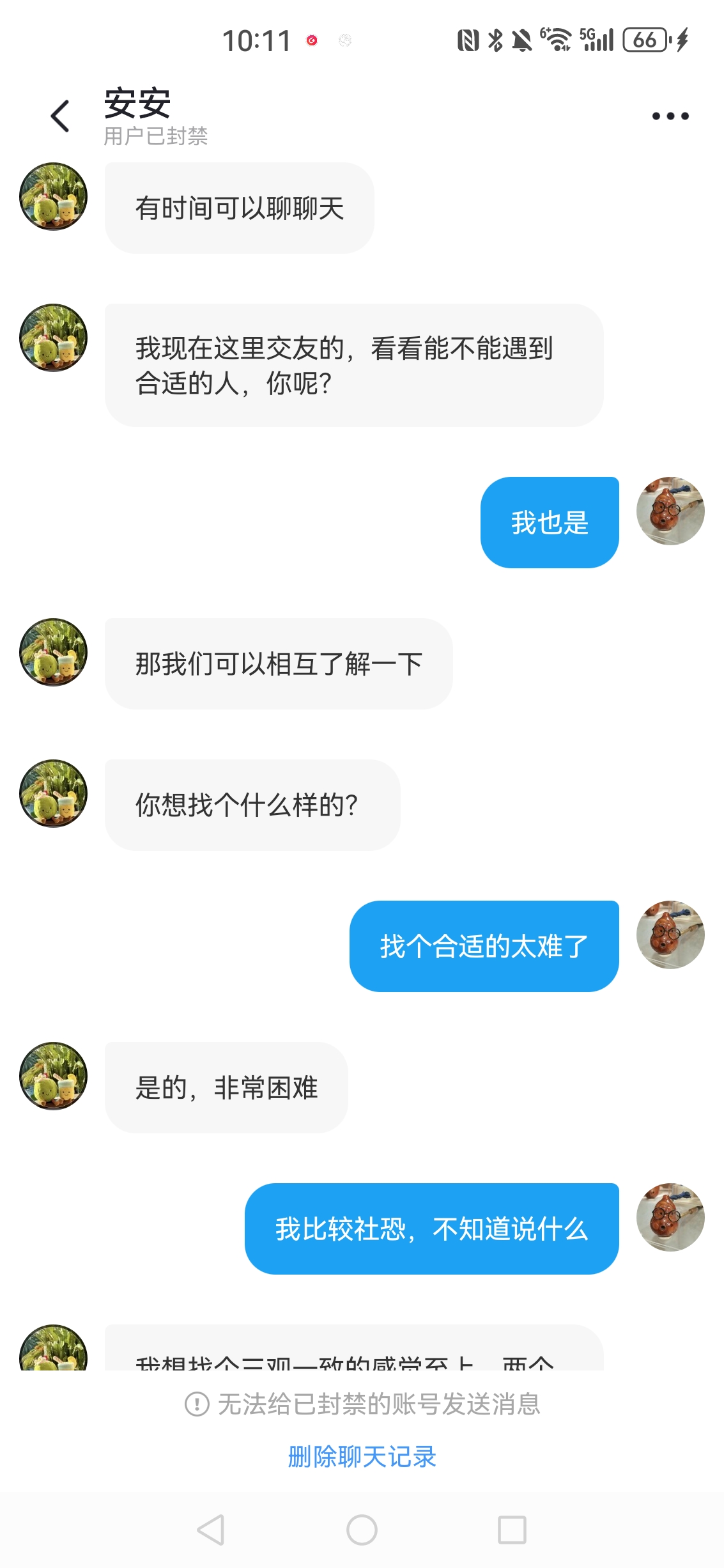The height and width of the screenshot is (1568, 724).
Task: View my avatar next to 我也是
Action: (670, 511)
